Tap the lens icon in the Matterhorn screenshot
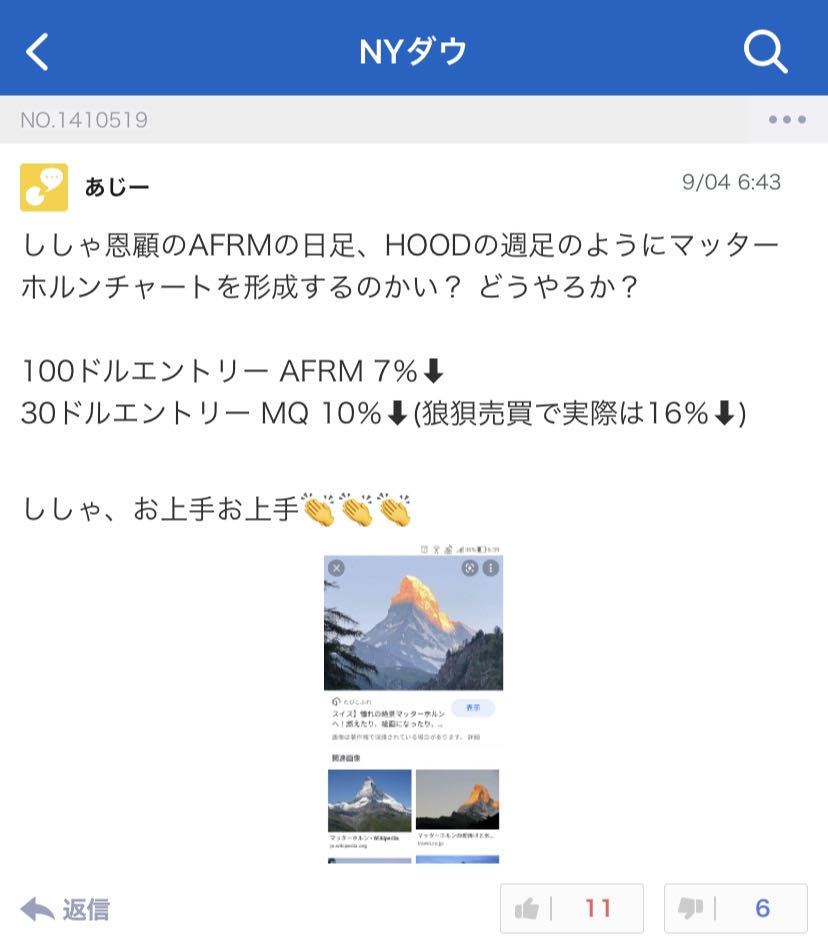 (x=470, y=568)
